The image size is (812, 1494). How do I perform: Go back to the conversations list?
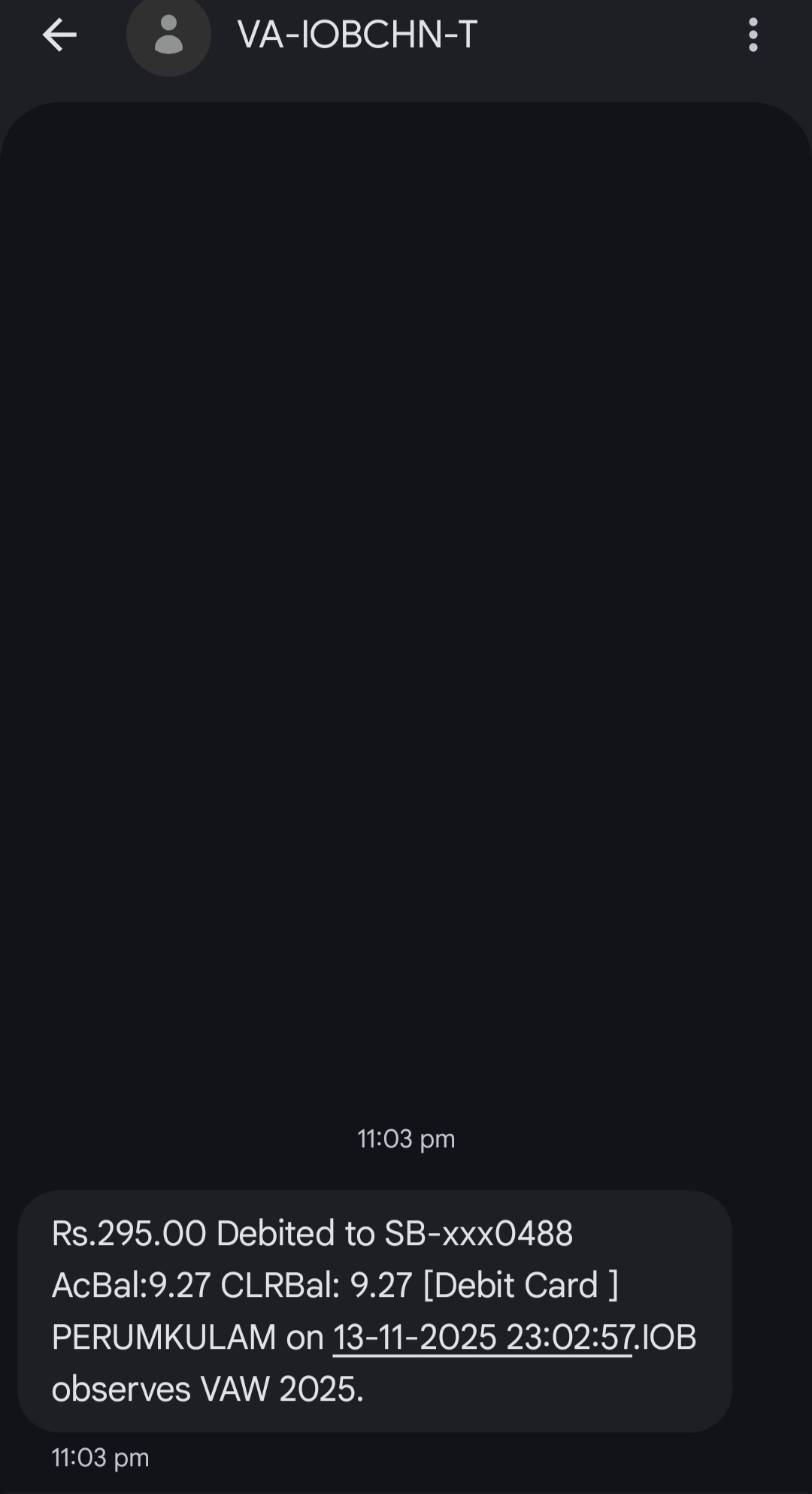(59, 35)
